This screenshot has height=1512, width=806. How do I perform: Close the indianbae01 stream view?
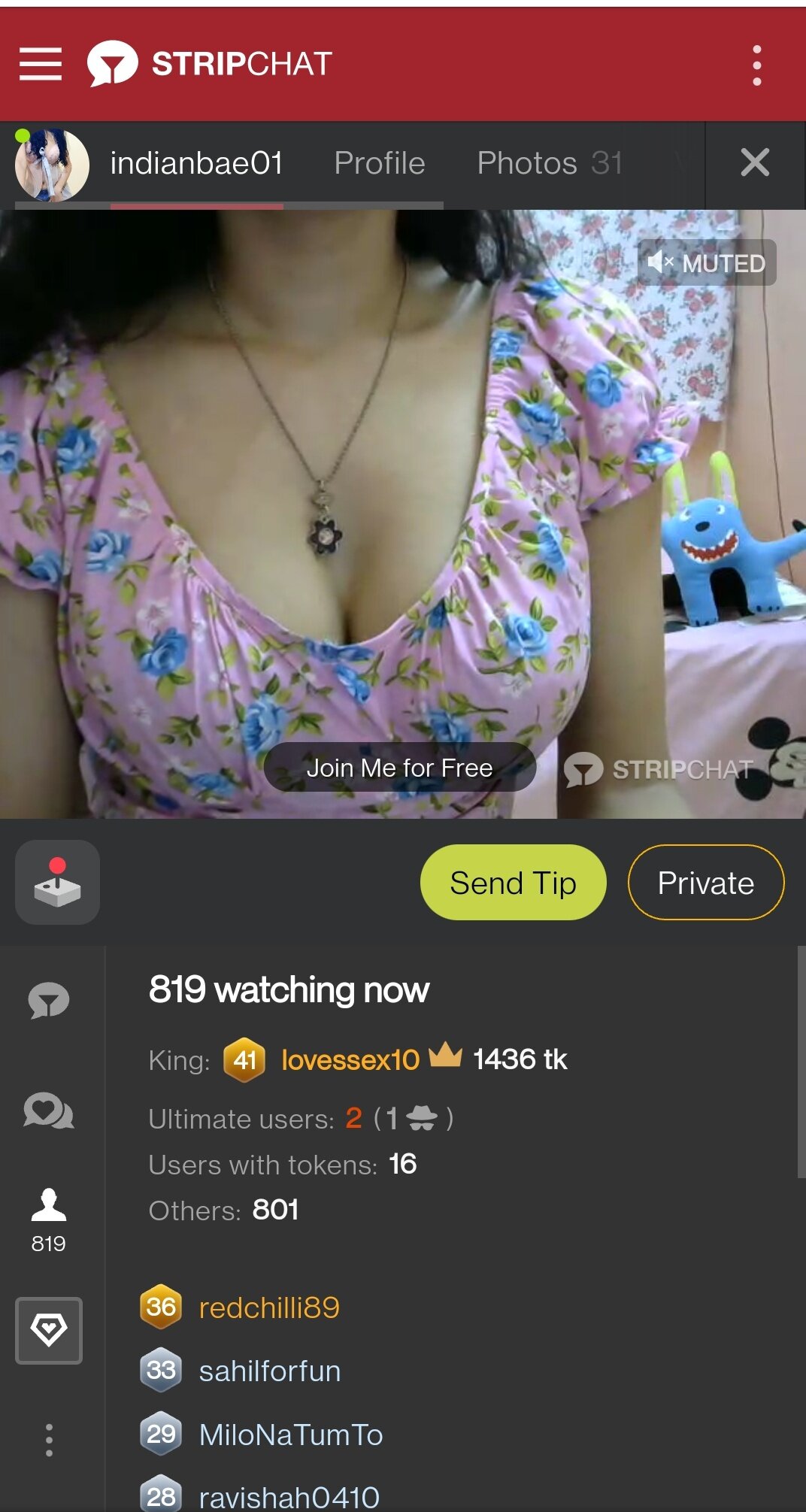754,162
